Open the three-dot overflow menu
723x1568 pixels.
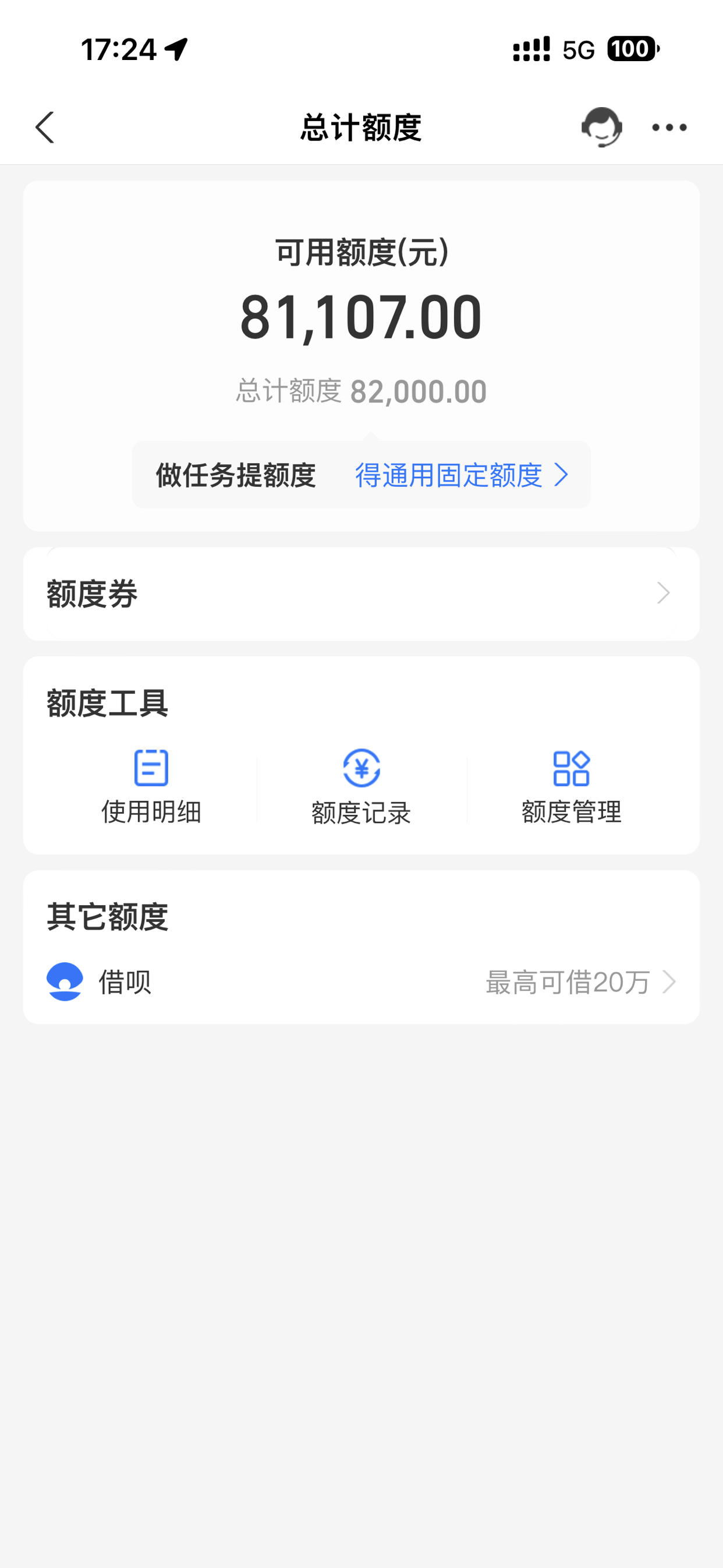669,127
